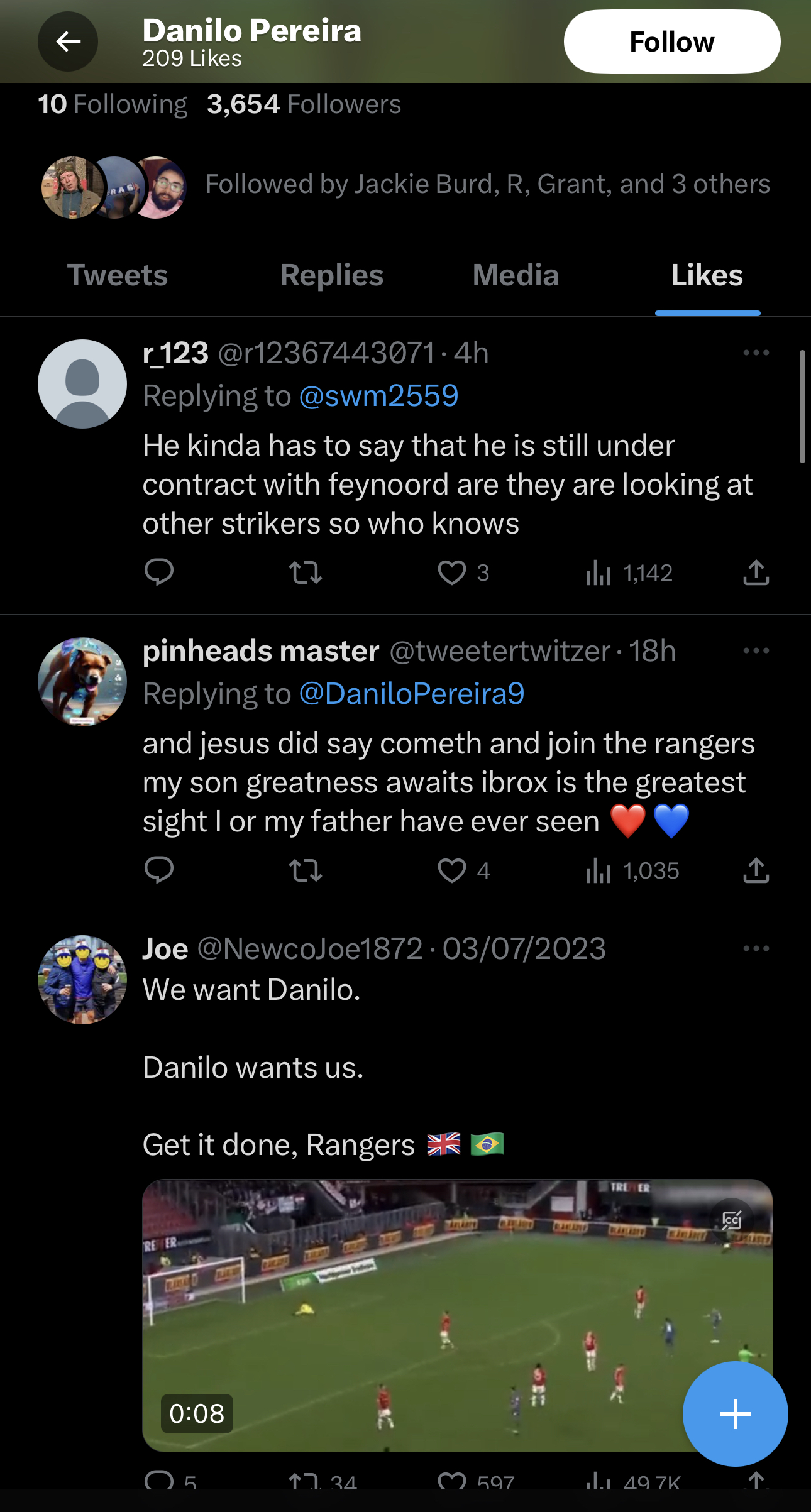Open the @swm2559 mention link
The height and width of the screenshot is (1512, 811).
(x=378, y=396)
